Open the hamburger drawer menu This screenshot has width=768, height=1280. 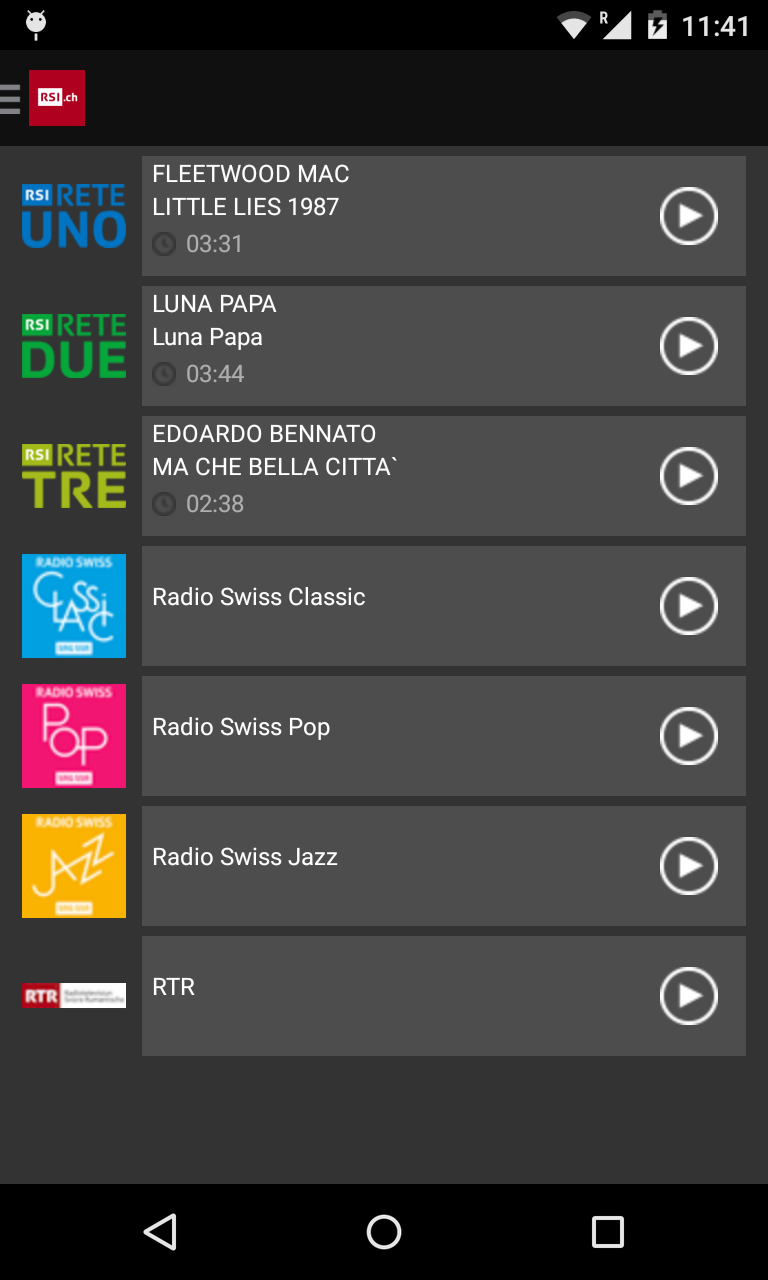point(12,99)
